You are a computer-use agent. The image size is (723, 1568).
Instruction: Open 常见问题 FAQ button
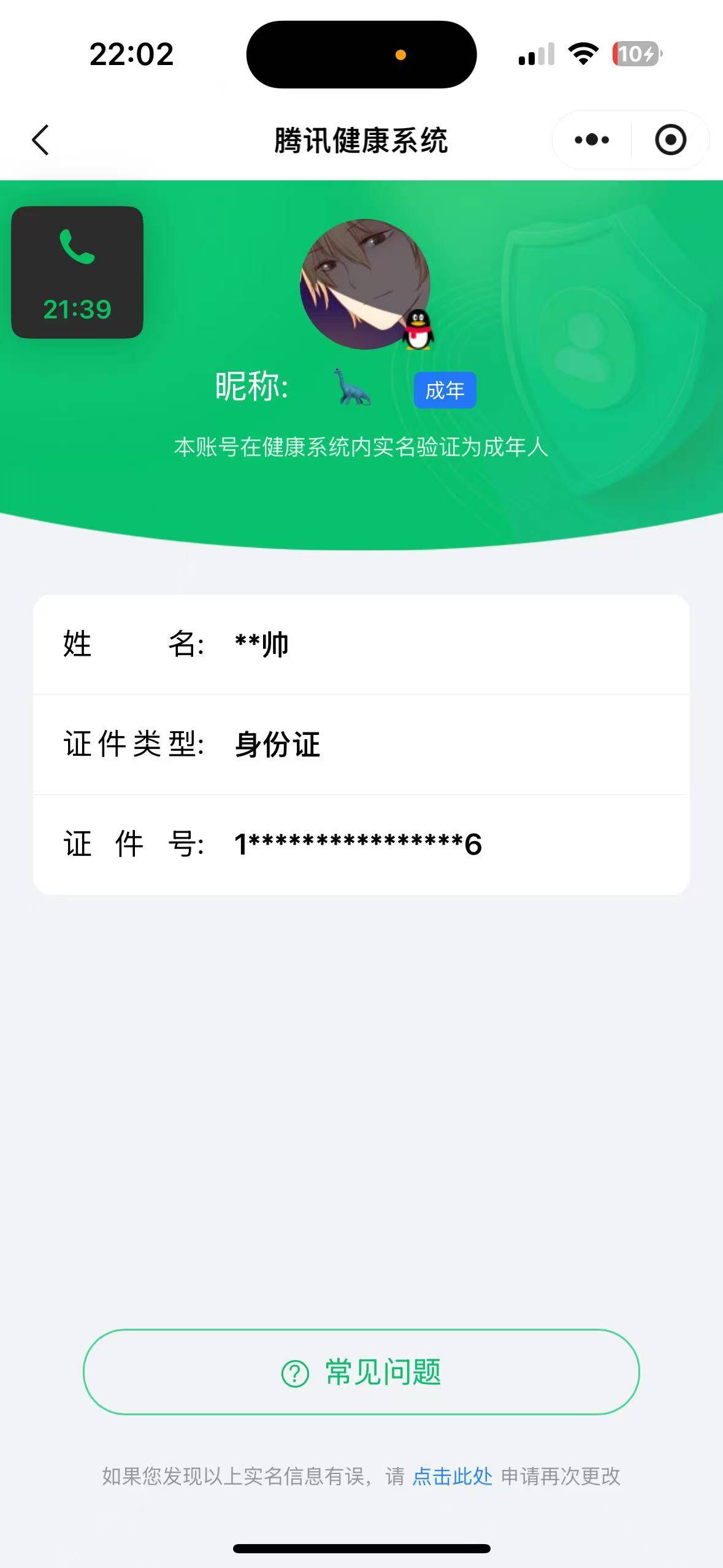361,1372
